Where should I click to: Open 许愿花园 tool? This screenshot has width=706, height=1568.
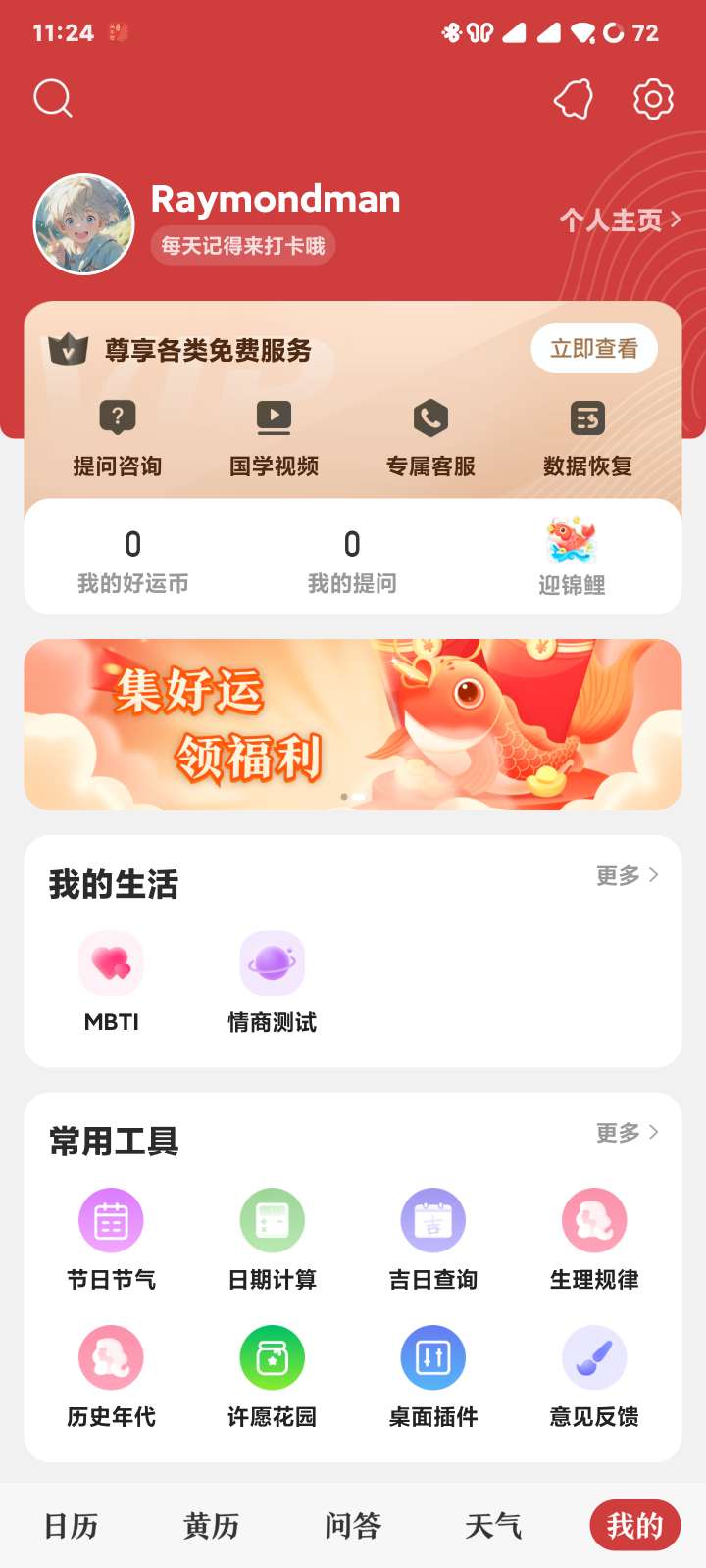272,1376
